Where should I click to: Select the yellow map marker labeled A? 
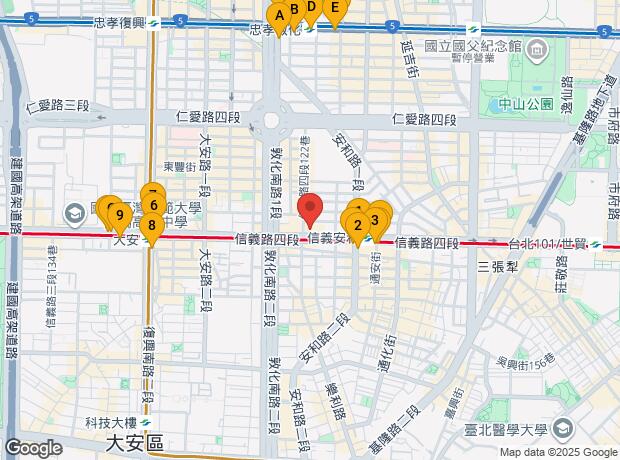pyautogui.click(x=280, y=14)
